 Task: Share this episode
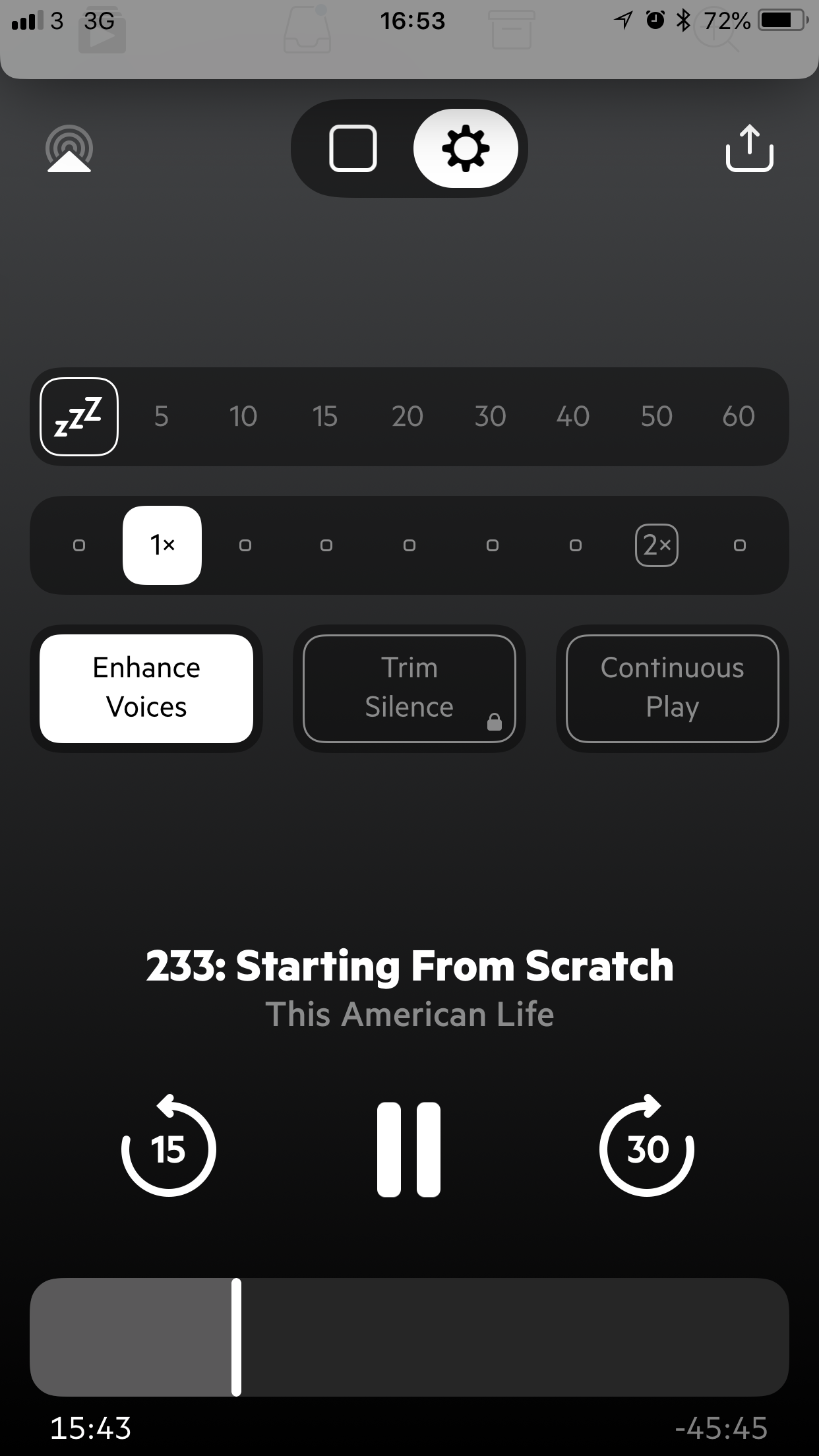pyautogui.click(x=749, y=148)
